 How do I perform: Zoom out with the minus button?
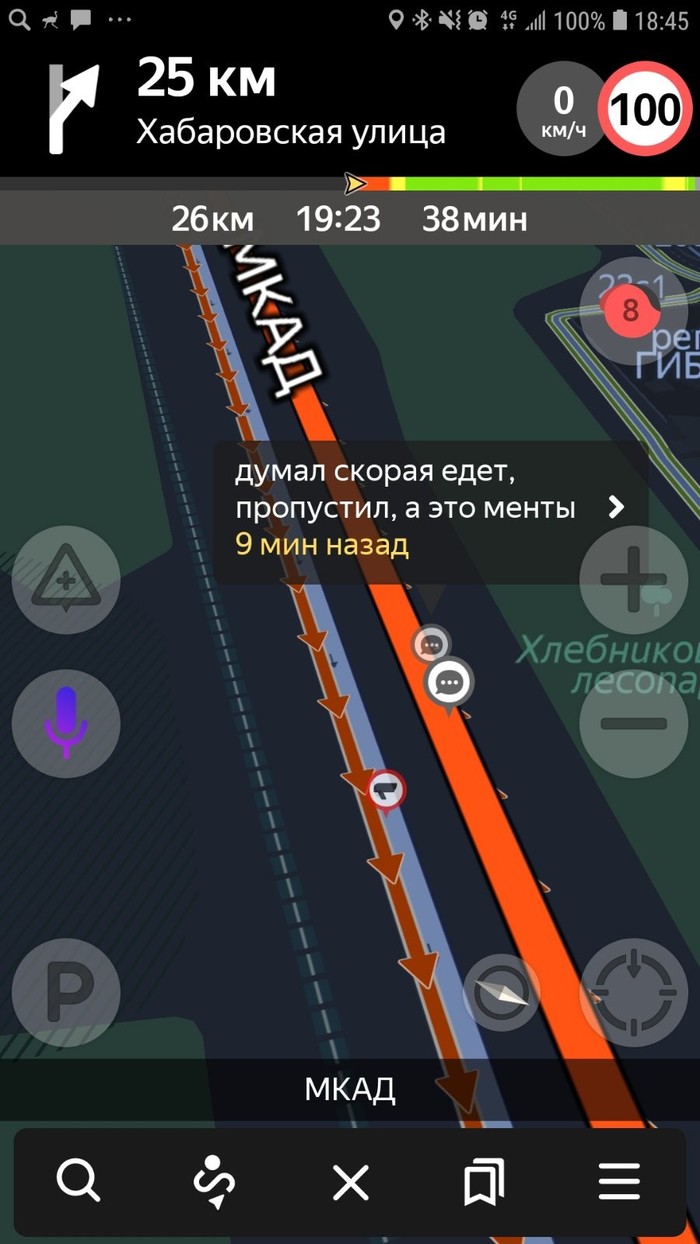tap(632, 722)
